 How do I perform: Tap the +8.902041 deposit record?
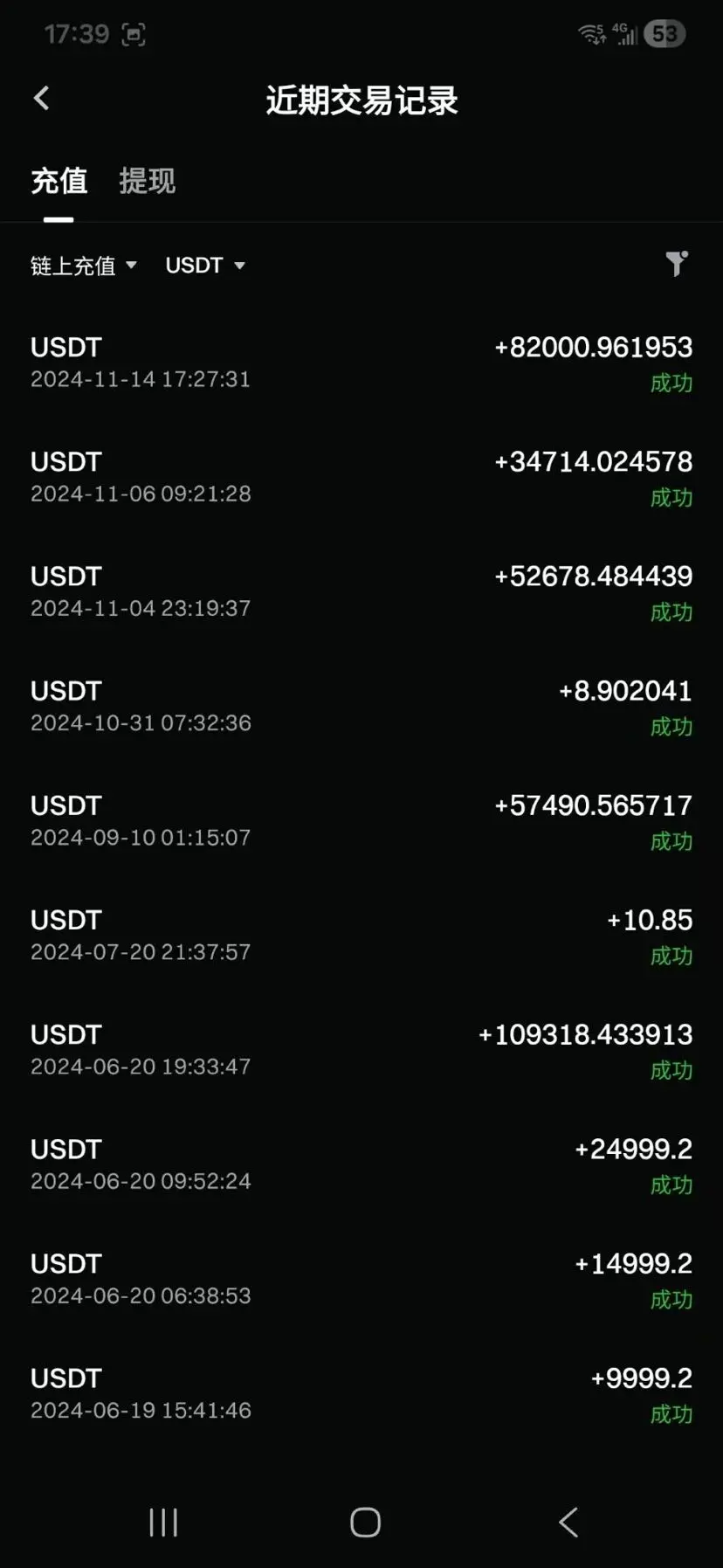[361, 706]
